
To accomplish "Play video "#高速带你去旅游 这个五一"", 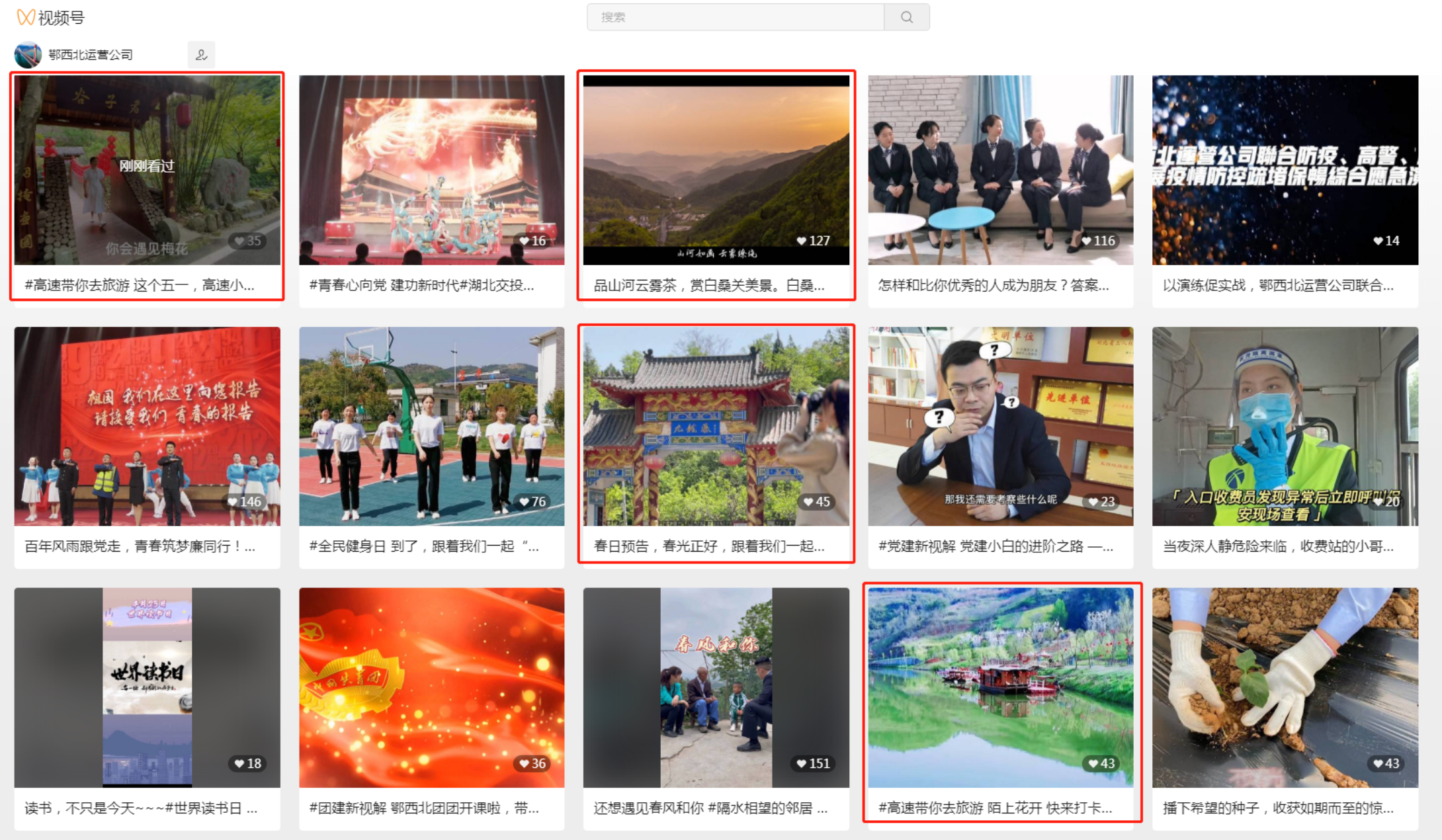I will 147,171.
